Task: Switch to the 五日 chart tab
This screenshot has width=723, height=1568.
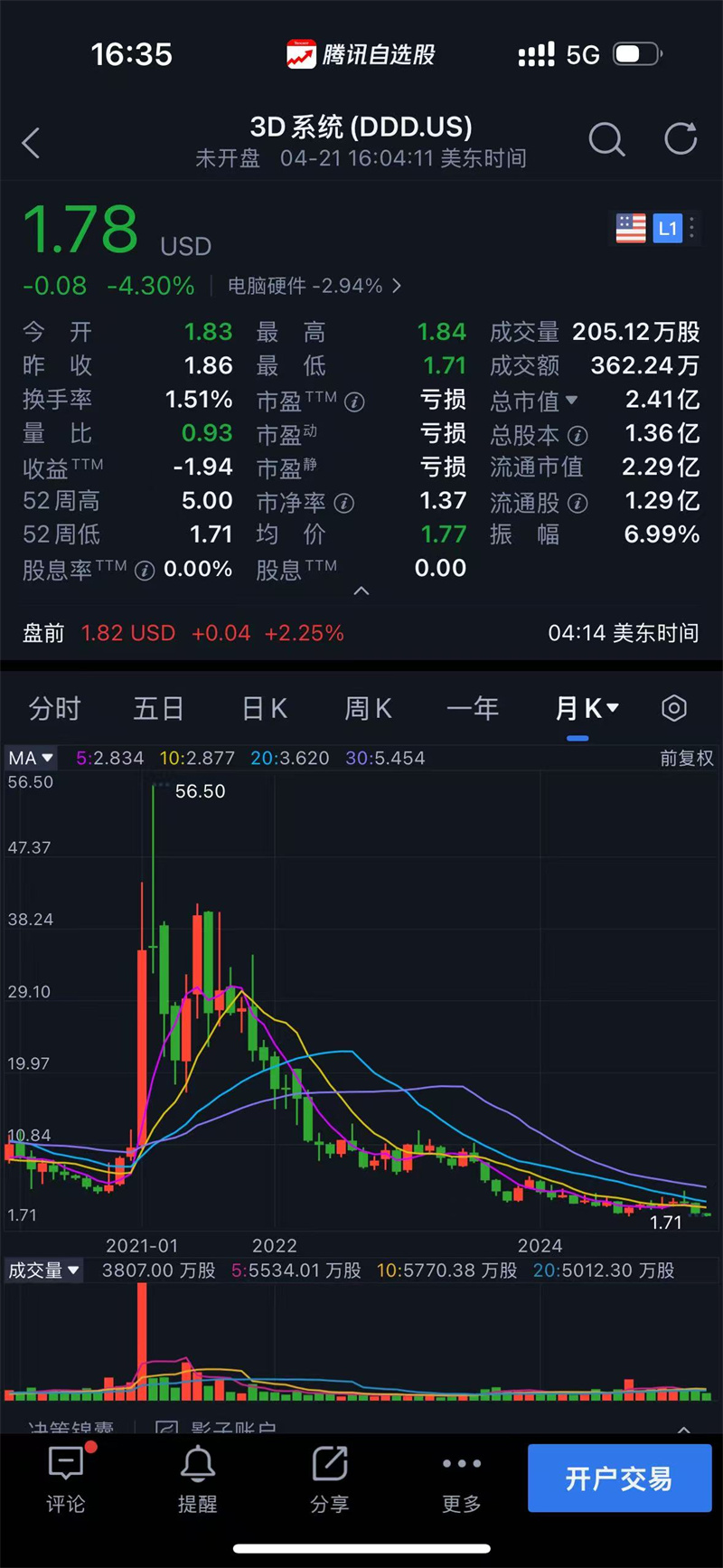Action: tap(158, 708)
